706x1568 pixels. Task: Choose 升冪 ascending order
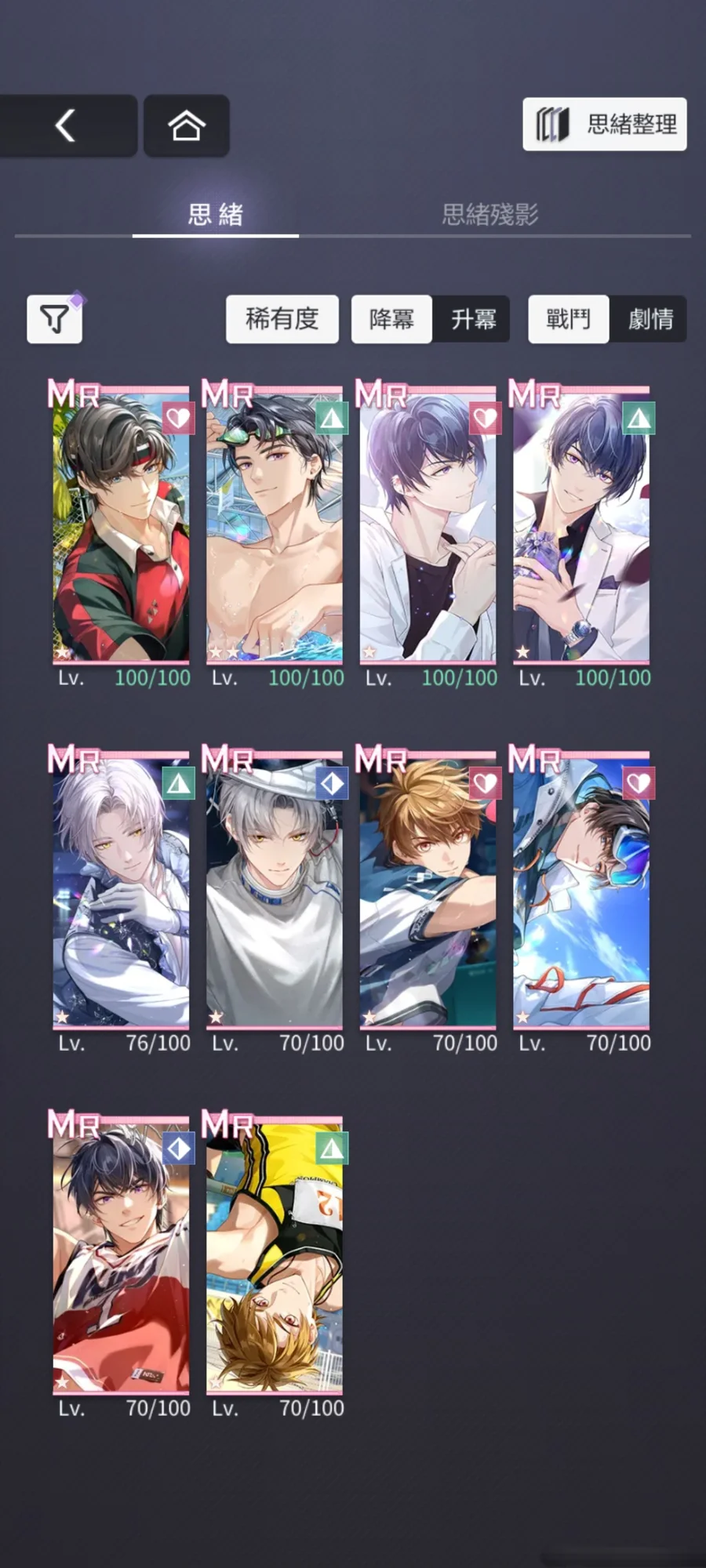pyautogui.click(x=473, y=319)
